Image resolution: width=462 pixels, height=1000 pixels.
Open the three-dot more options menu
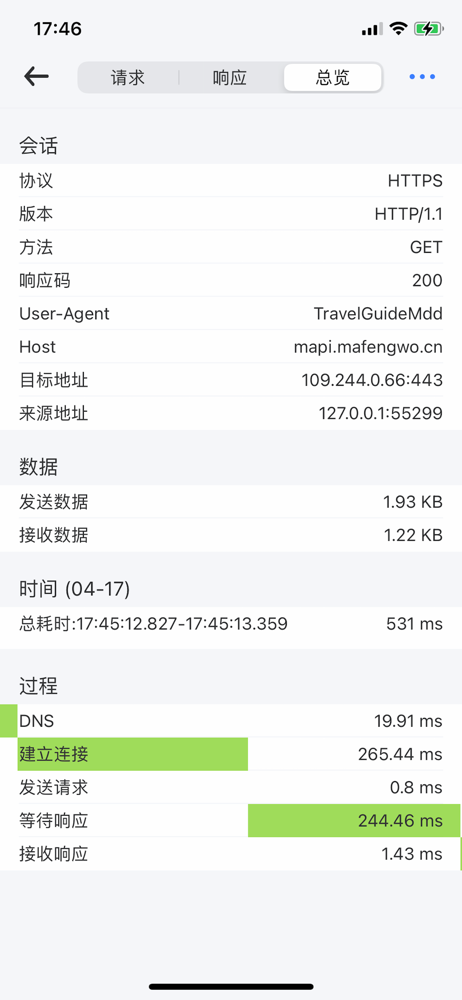pos(422,77)
